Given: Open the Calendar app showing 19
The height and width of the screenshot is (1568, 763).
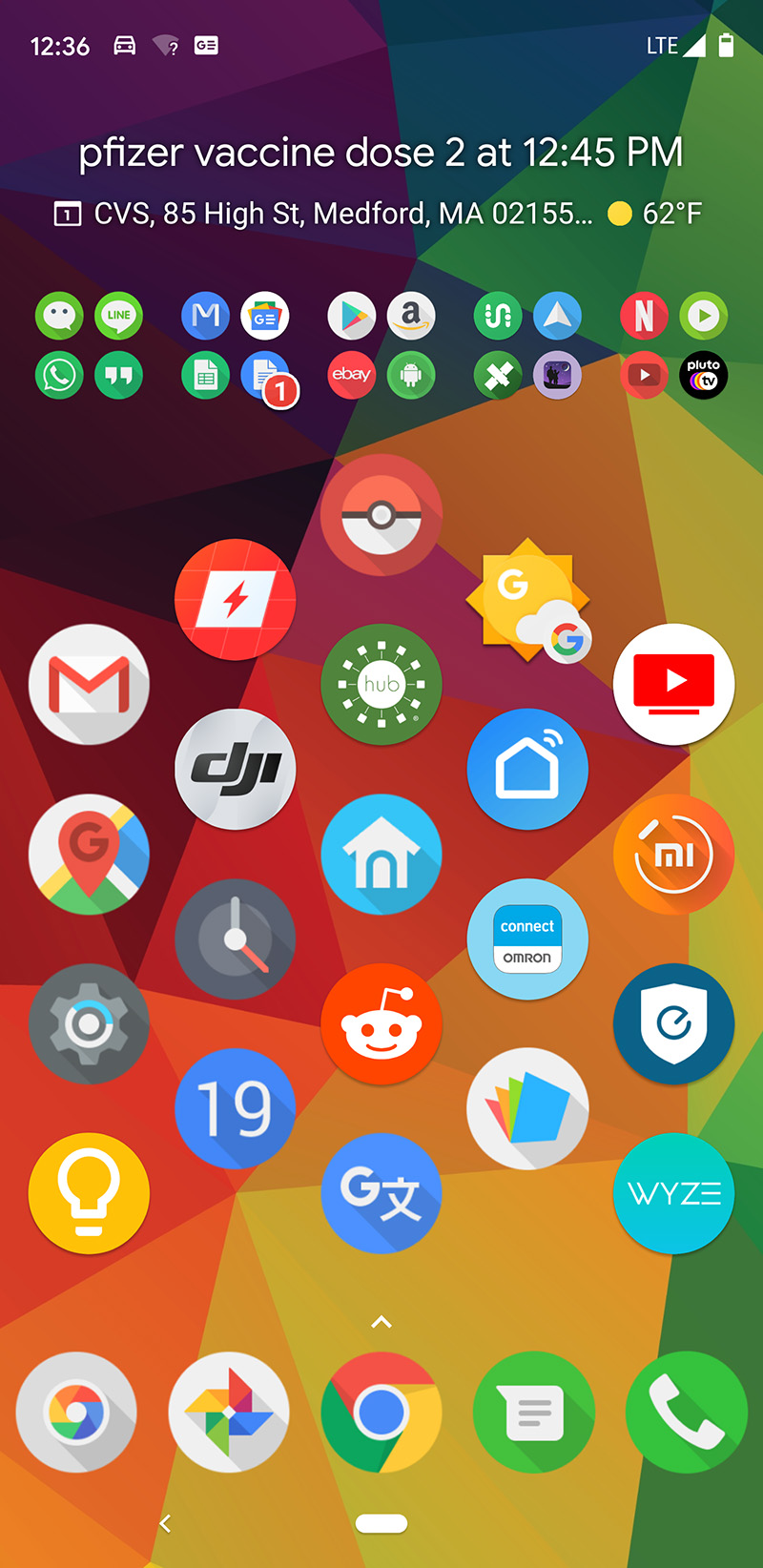Looking at the screenshot, I should pyautogui.click(x=236, y=1108).
